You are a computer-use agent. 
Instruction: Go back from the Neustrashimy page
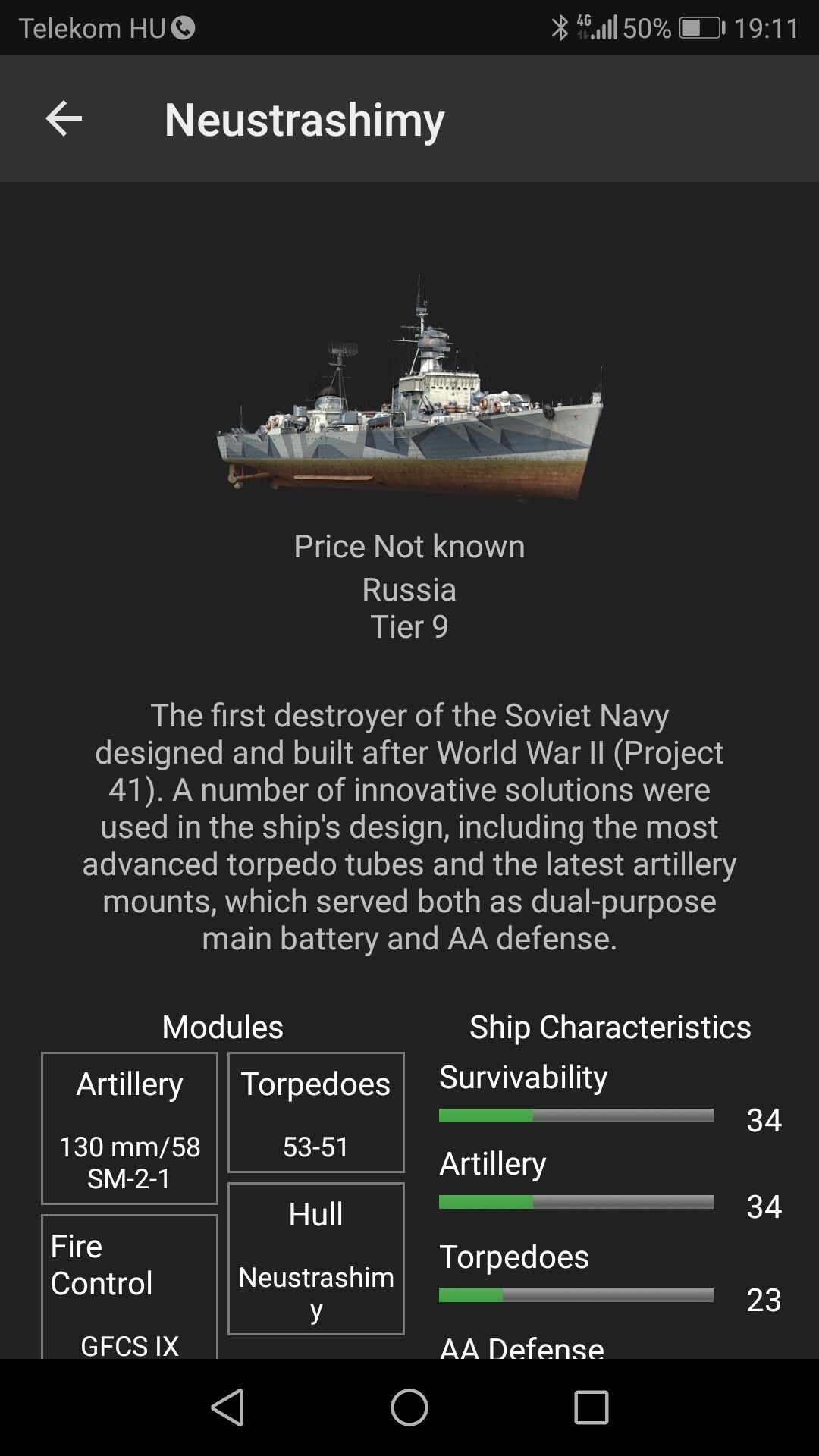point(64,119)
